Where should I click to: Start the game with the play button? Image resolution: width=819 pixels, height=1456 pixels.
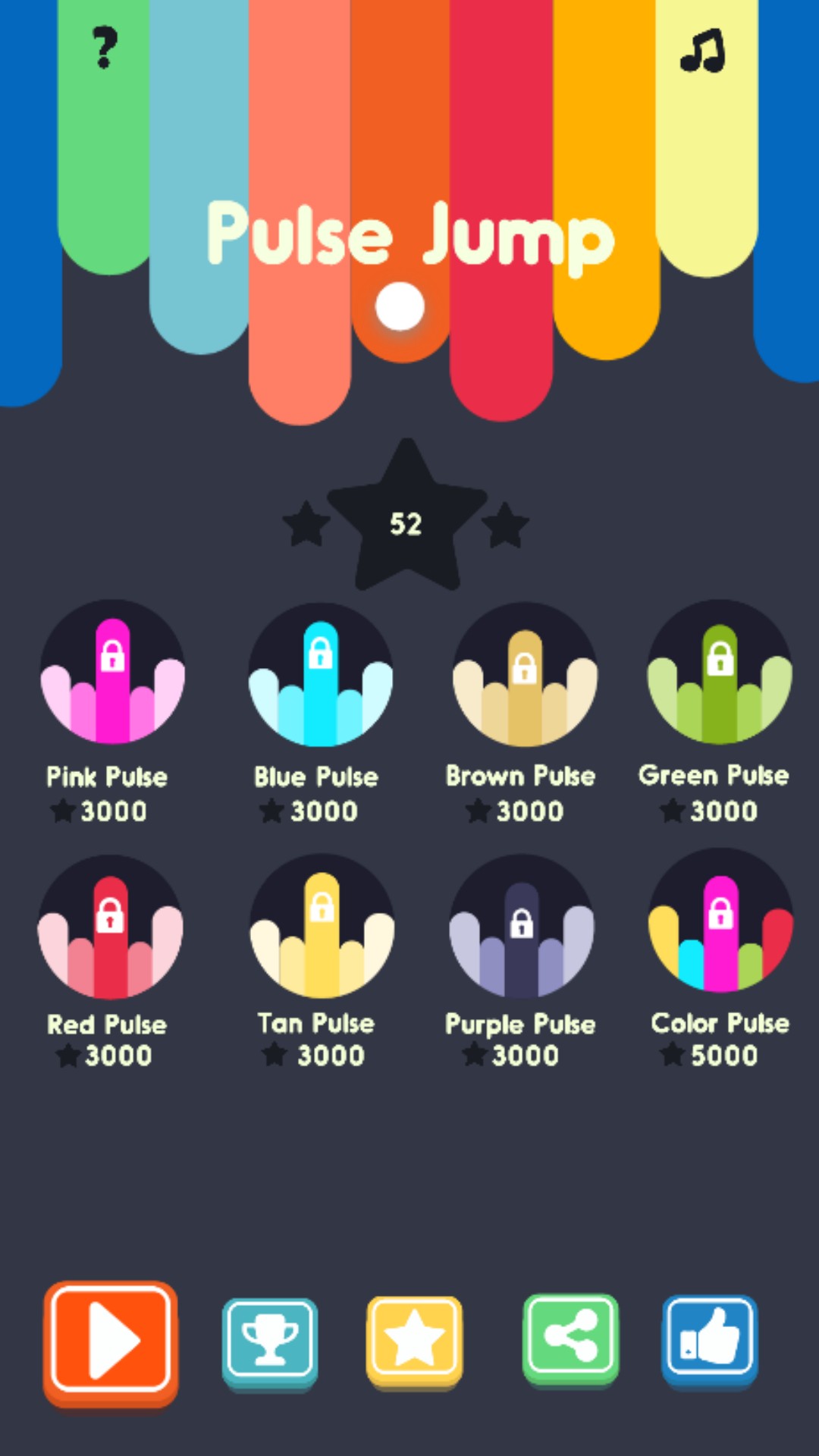coord(111,1341)
